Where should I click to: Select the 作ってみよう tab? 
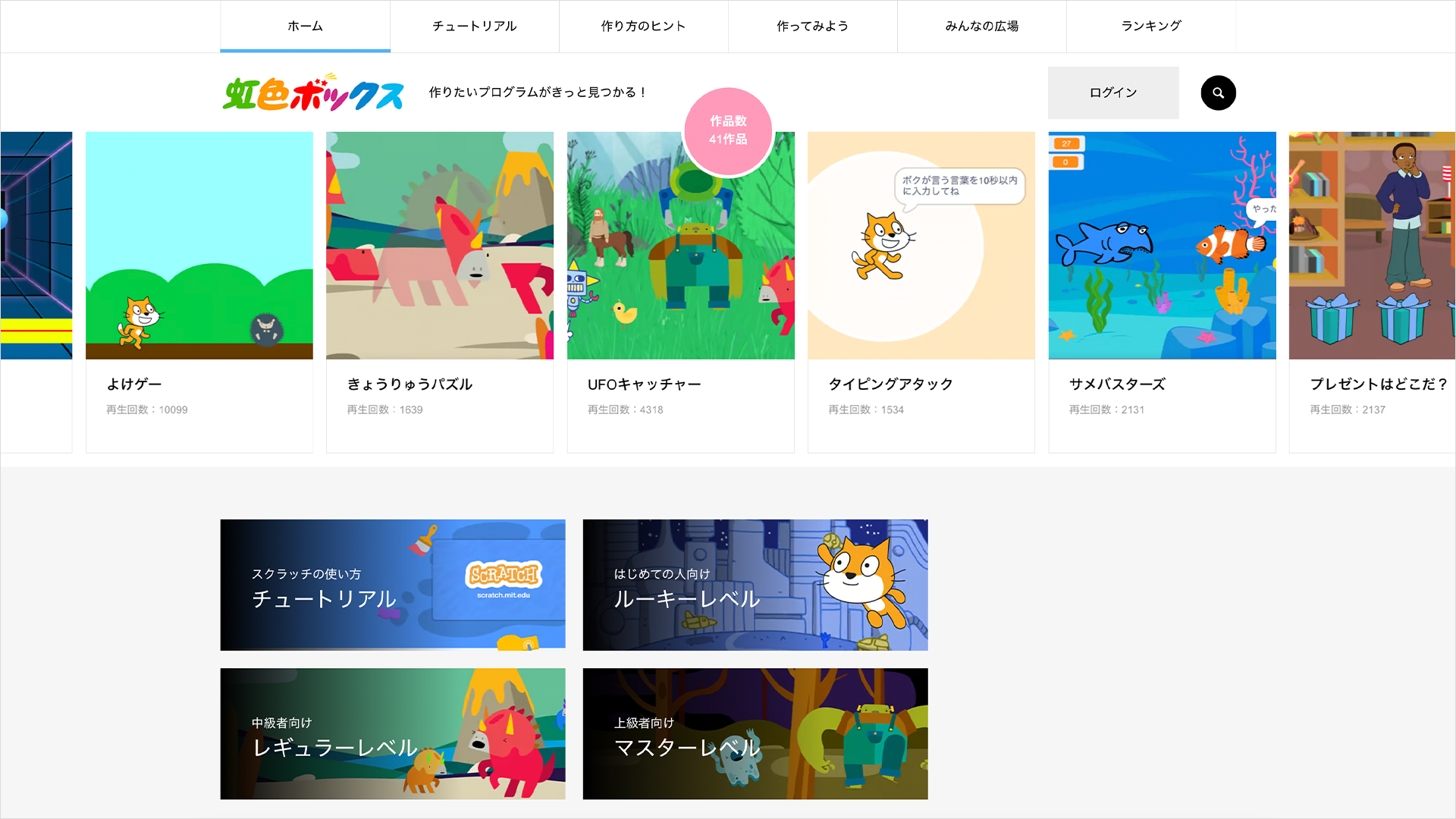(812, 26)
